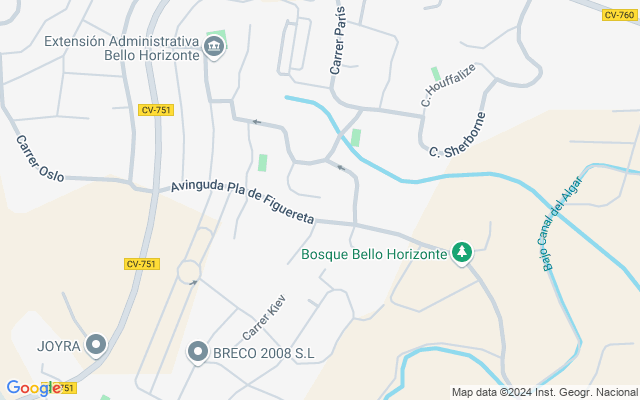Open the BRECO 2008 S.L pin
Viewport: 640px width, 400px height.
click(x=198, y=353)
